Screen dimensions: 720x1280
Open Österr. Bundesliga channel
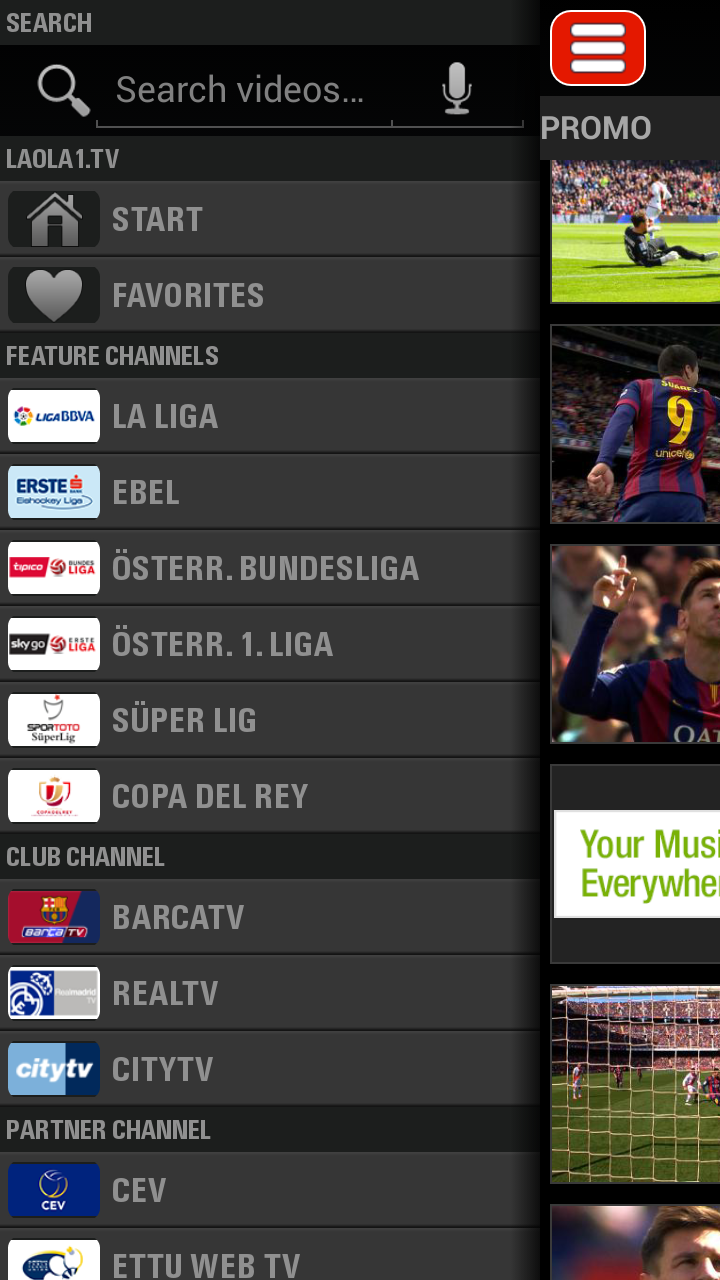pos(270,568)
